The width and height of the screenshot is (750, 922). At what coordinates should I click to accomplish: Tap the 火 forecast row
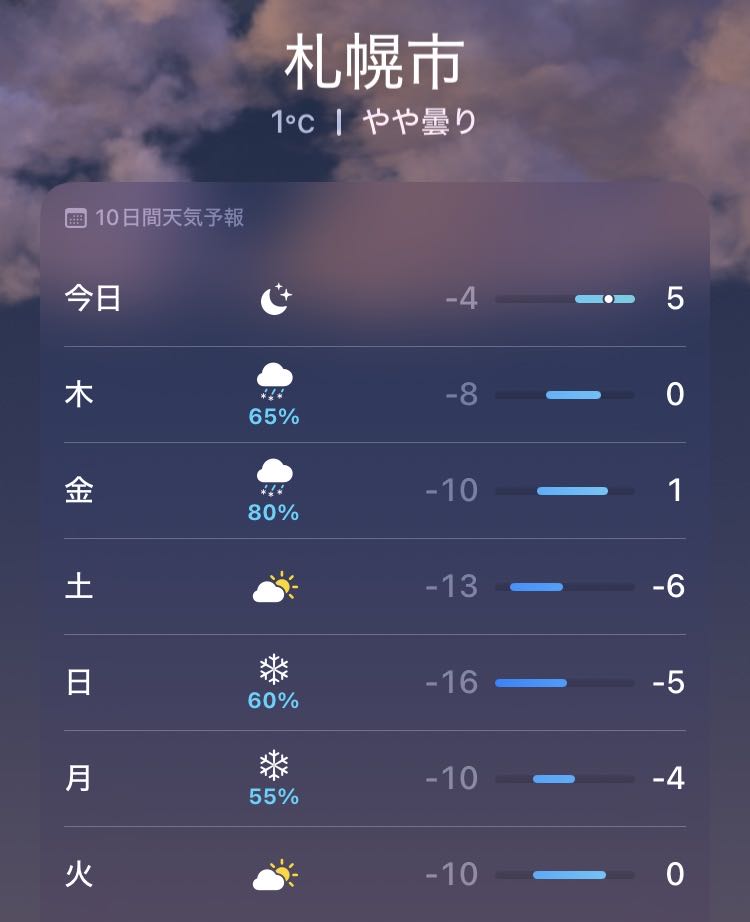point(375,874)
